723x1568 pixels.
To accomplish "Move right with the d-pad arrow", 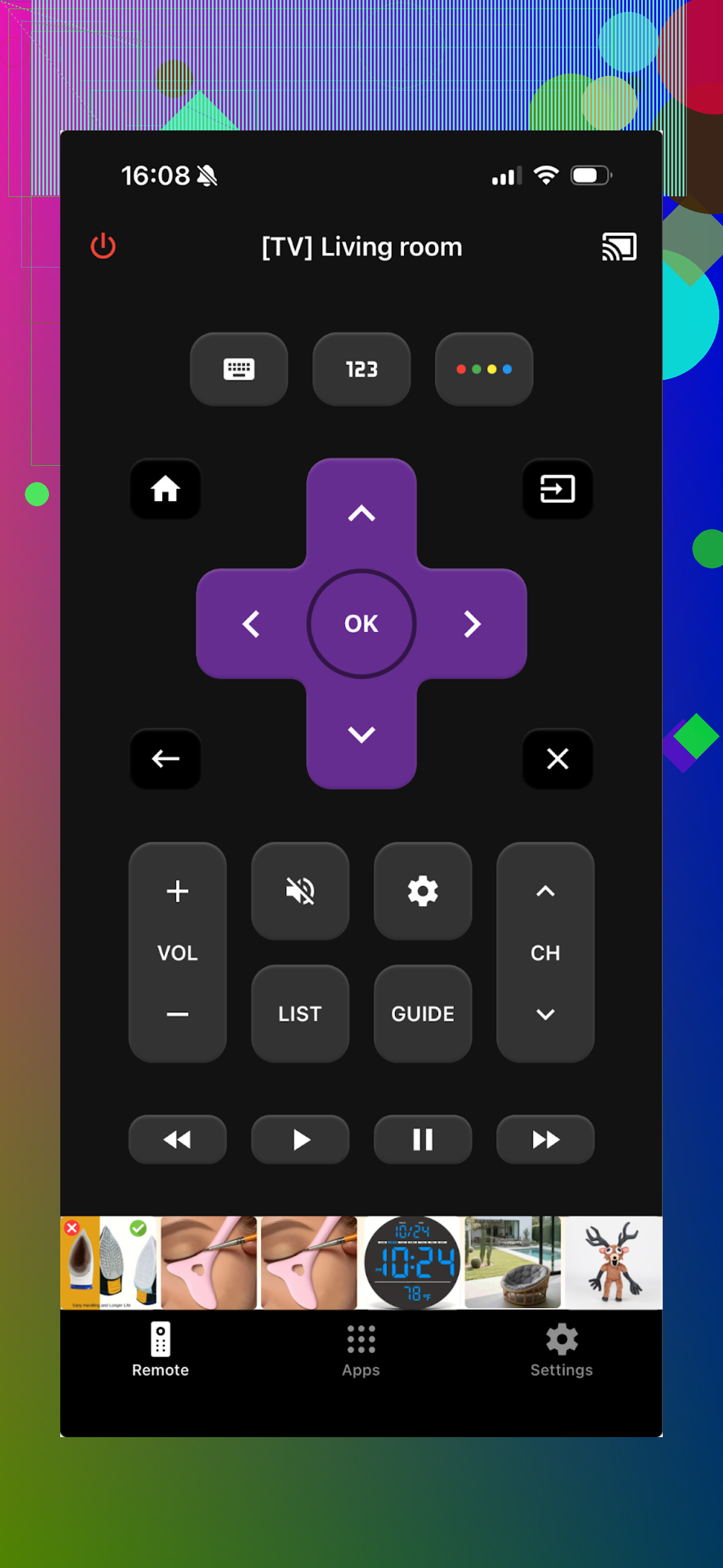I will coord(472,623).
